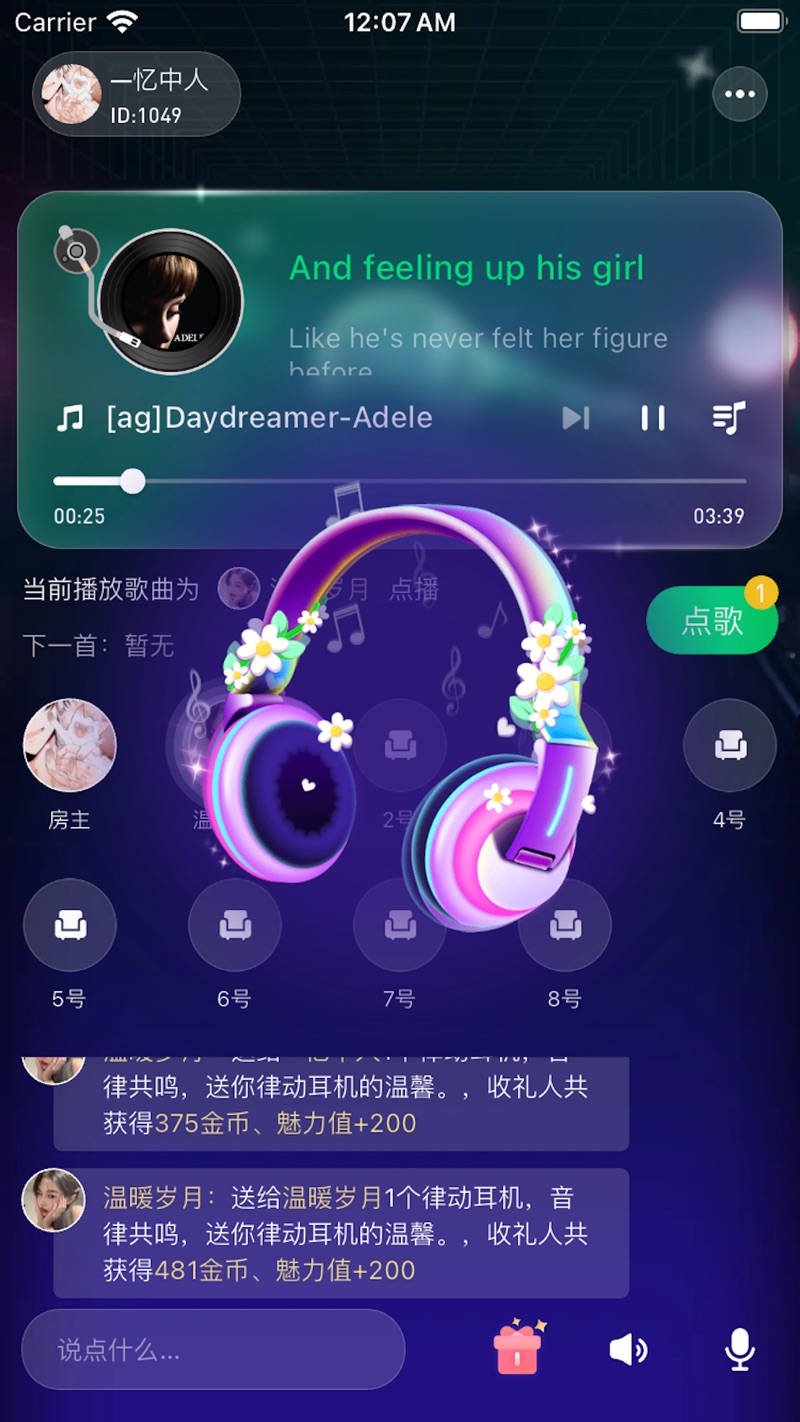
Task: Take seat 4号
Action: pyautogui.click(x=729, y=746)
